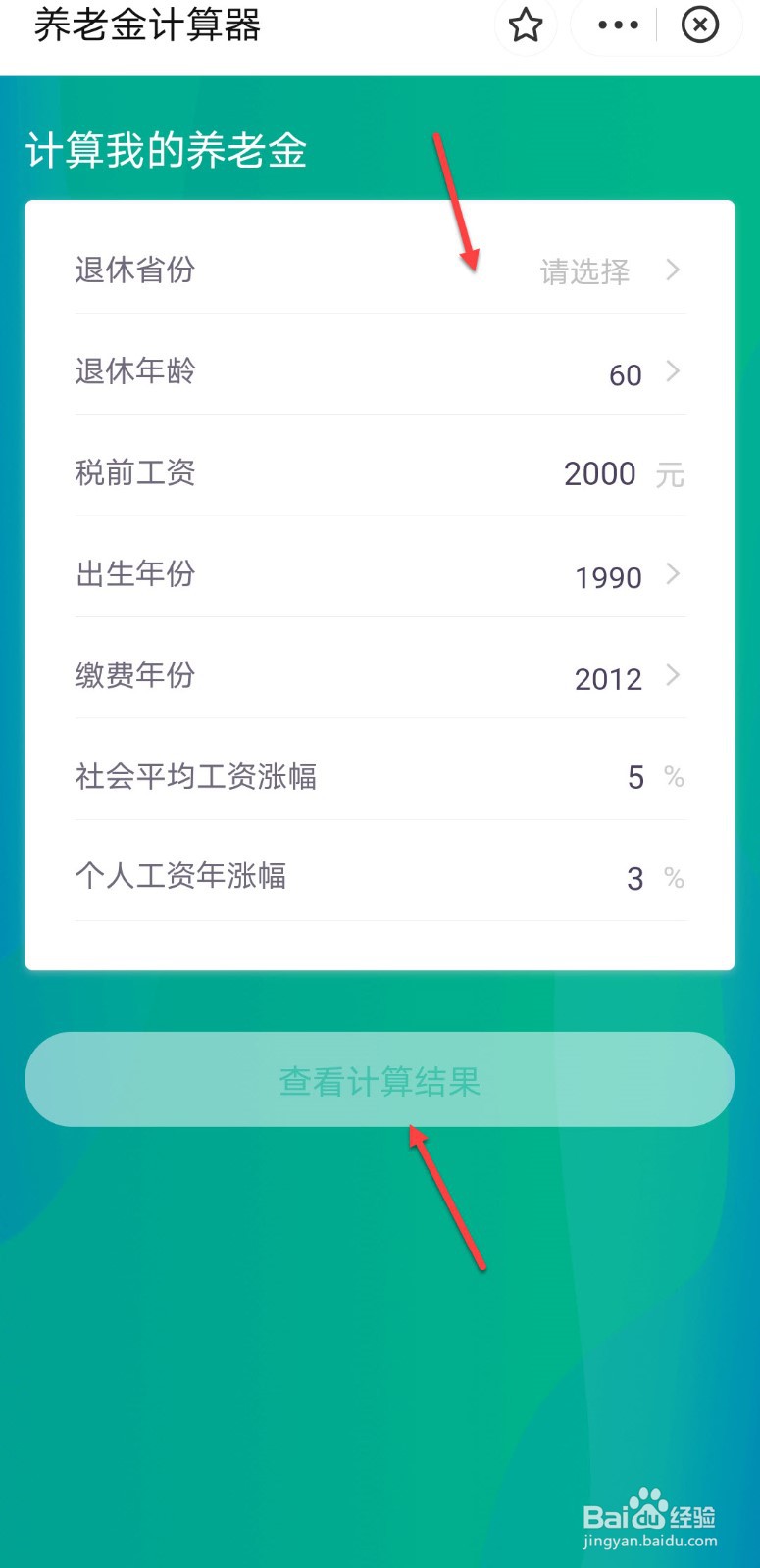Screen dimensions: 760x1568
Task: Open the three-dot more menu
Action: click(618, 25)
